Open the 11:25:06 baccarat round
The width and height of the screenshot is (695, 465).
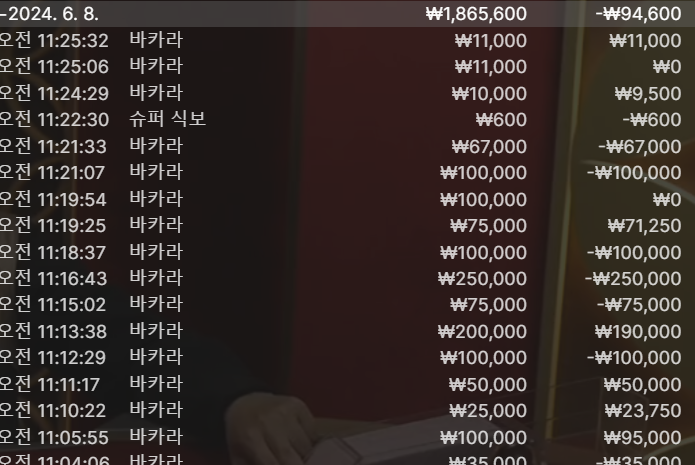pyautogui.click(x=348, y=66)
